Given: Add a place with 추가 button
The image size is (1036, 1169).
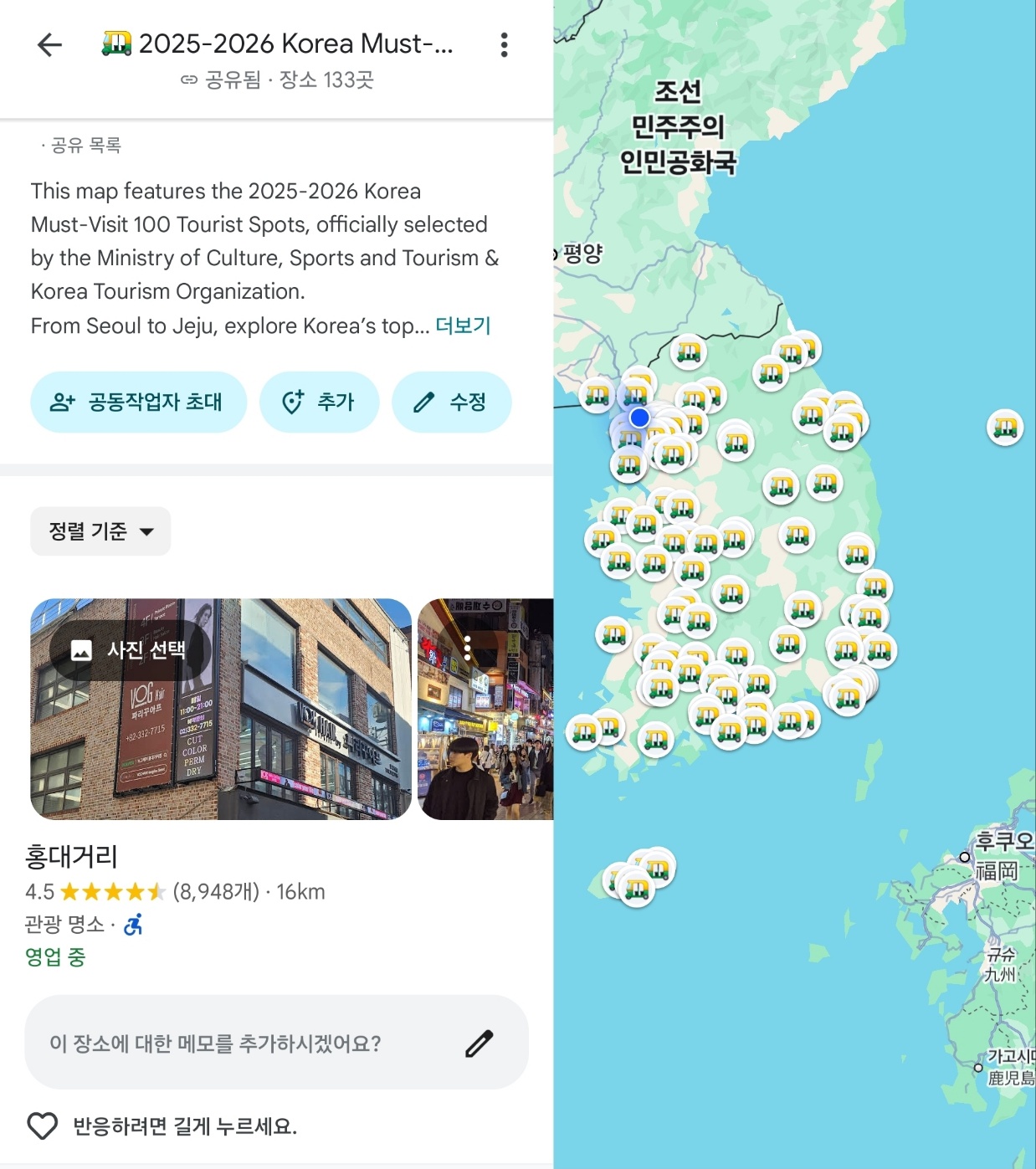Looking at the screenshot, I should click(319, 402).
